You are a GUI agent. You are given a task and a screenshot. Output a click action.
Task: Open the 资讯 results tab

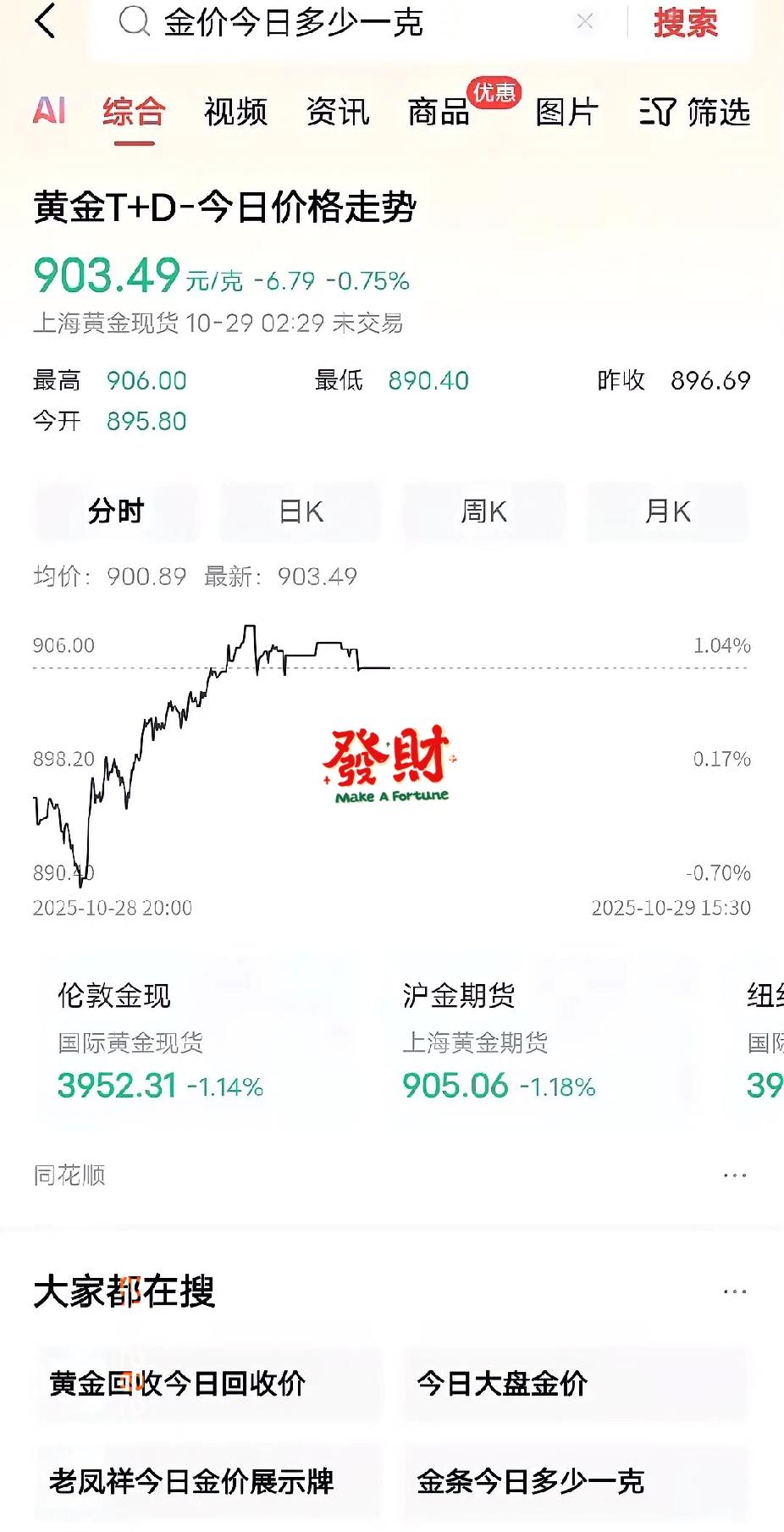(339, 111)
